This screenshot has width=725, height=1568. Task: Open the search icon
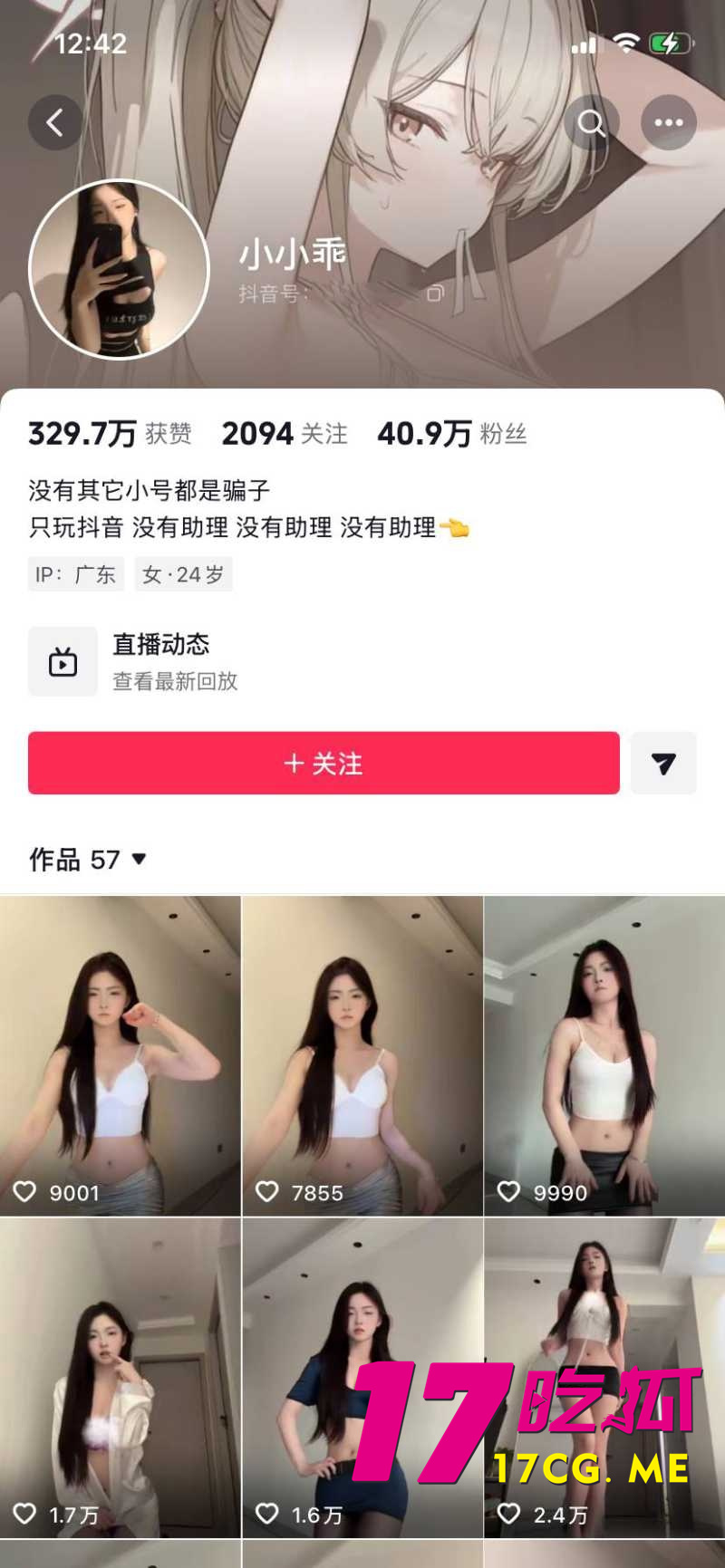tap(592, 121)
